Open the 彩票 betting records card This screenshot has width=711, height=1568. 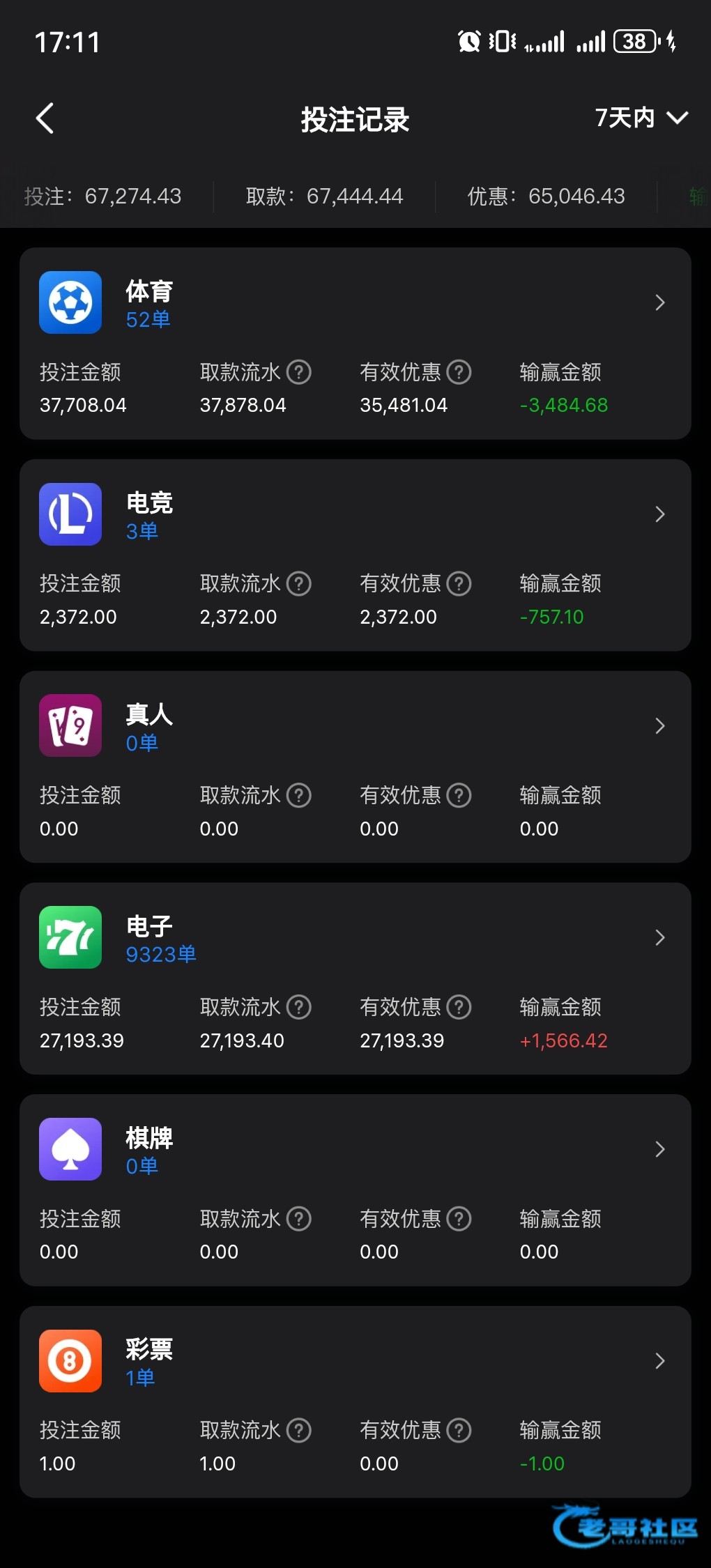[x=355, y=1402]
